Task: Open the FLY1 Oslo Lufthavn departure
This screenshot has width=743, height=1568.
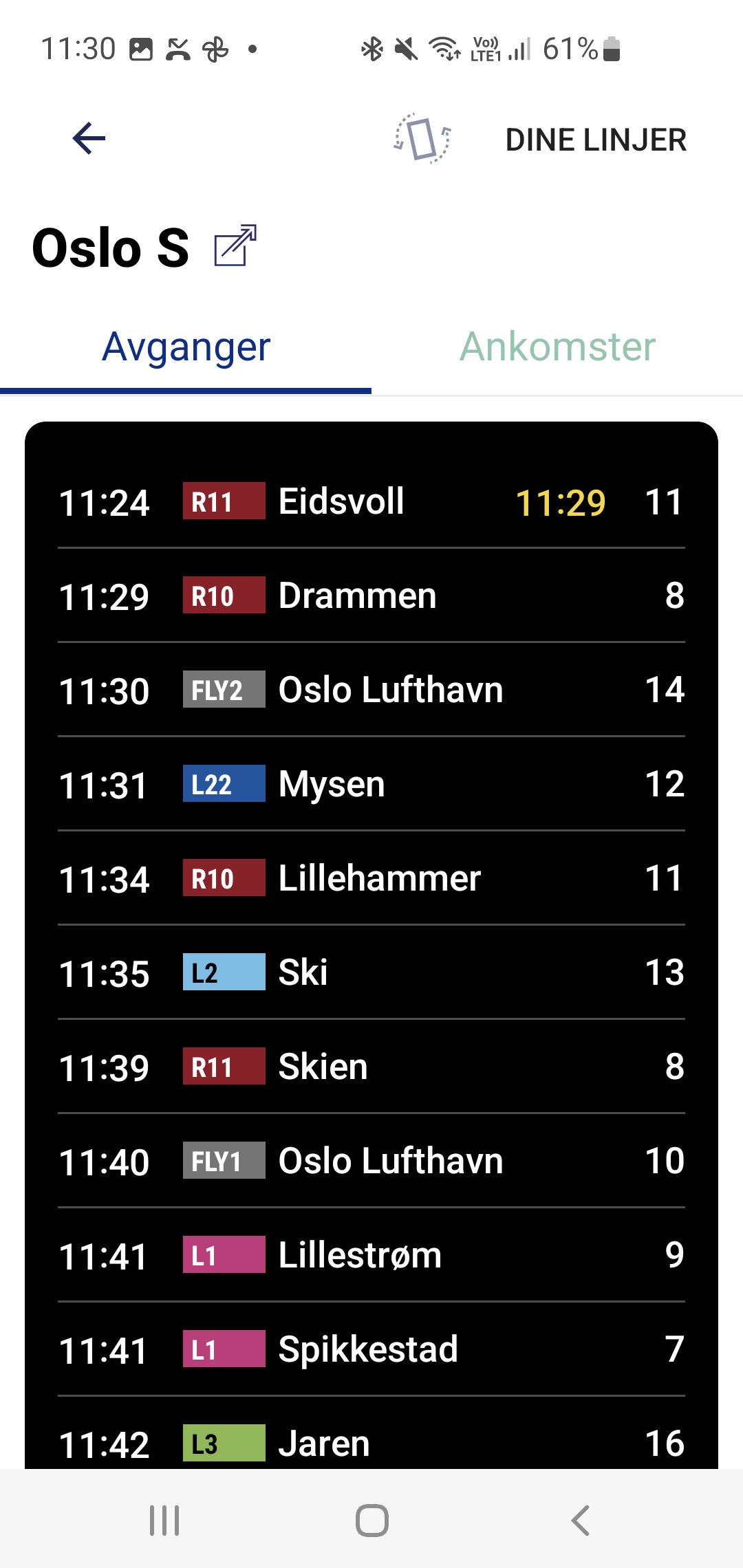Action: [371, 1161]
